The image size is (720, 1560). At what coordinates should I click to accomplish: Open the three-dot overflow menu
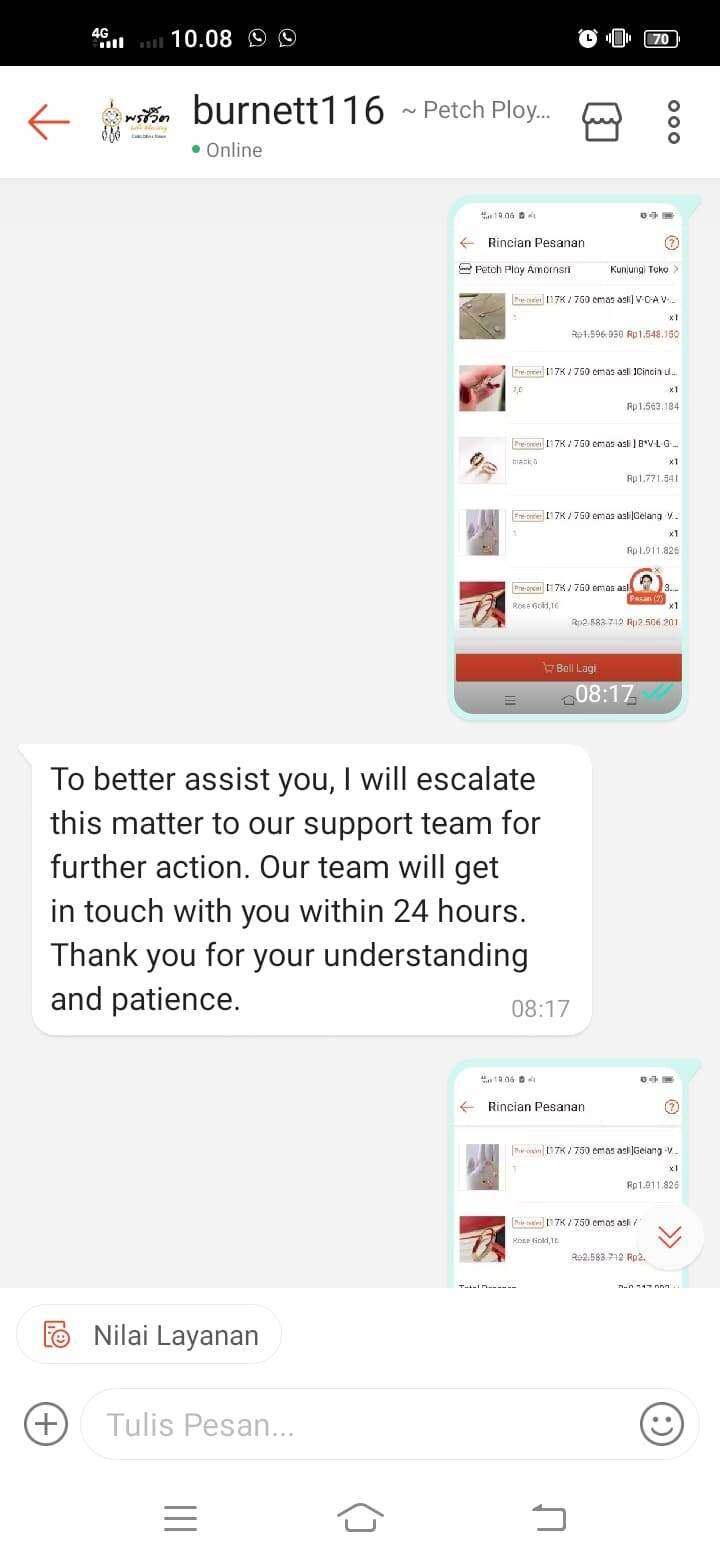point(673,122)
